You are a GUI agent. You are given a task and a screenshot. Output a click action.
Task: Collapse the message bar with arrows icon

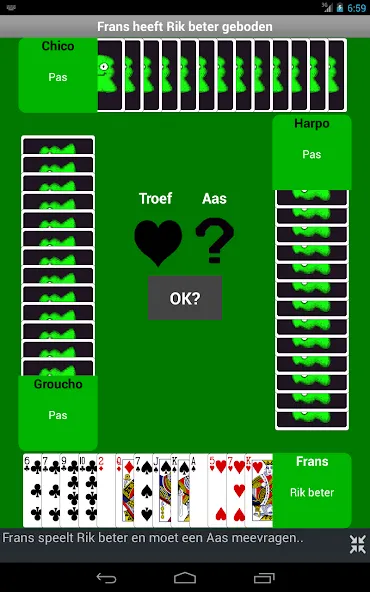(x=357, y=544)
